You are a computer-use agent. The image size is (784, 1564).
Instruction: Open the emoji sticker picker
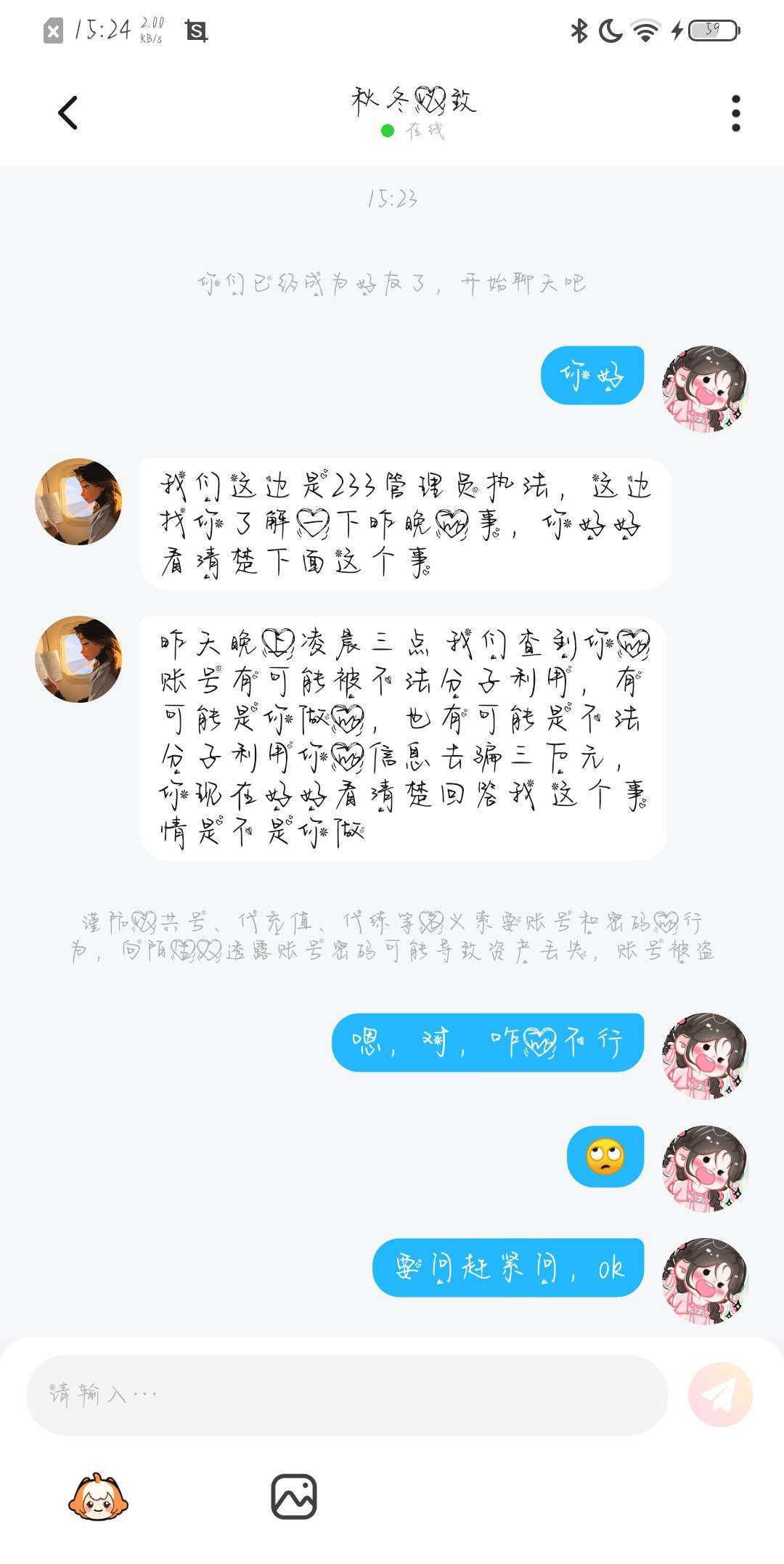pos(98,1496)
